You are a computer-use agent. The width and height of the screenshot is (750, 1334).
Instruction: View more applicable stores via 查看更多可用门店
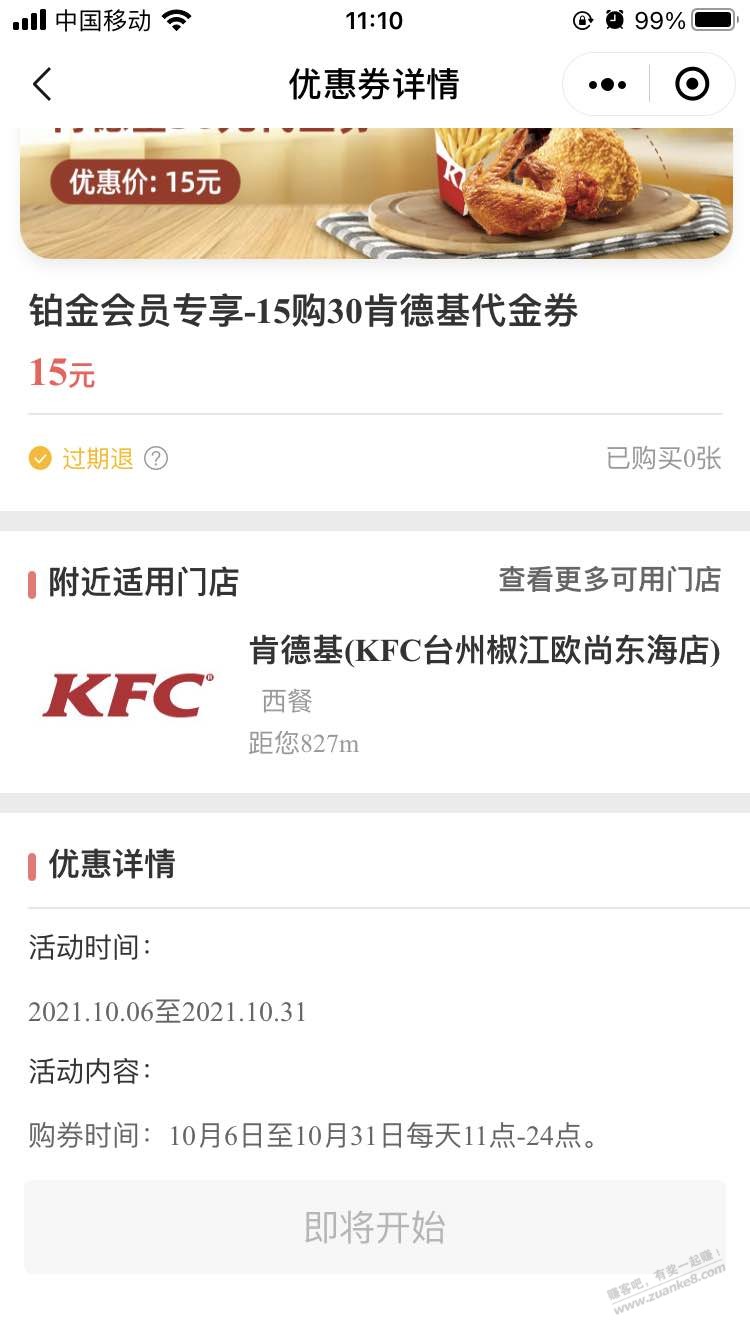(609, 579)
